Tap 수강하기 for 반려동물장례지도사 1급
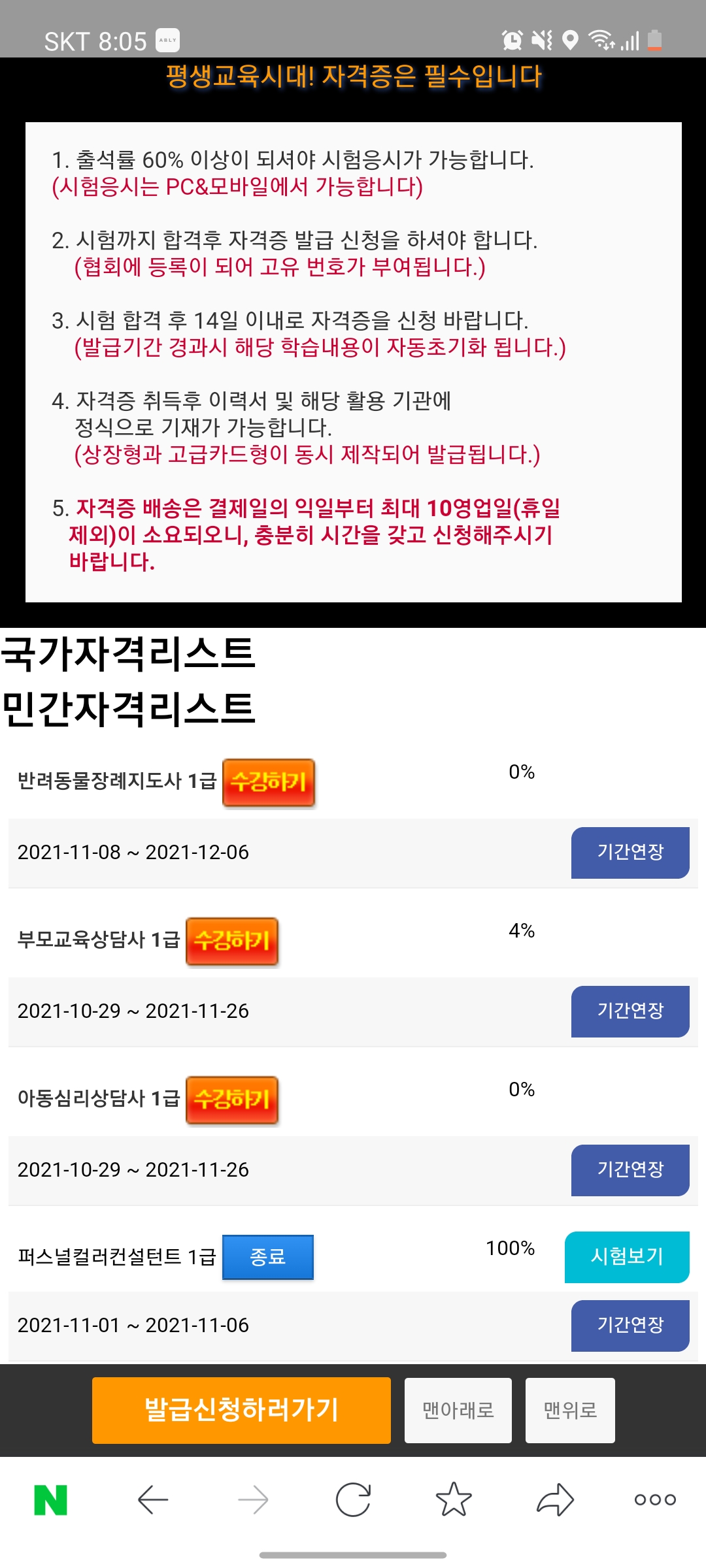 [269, 782]
